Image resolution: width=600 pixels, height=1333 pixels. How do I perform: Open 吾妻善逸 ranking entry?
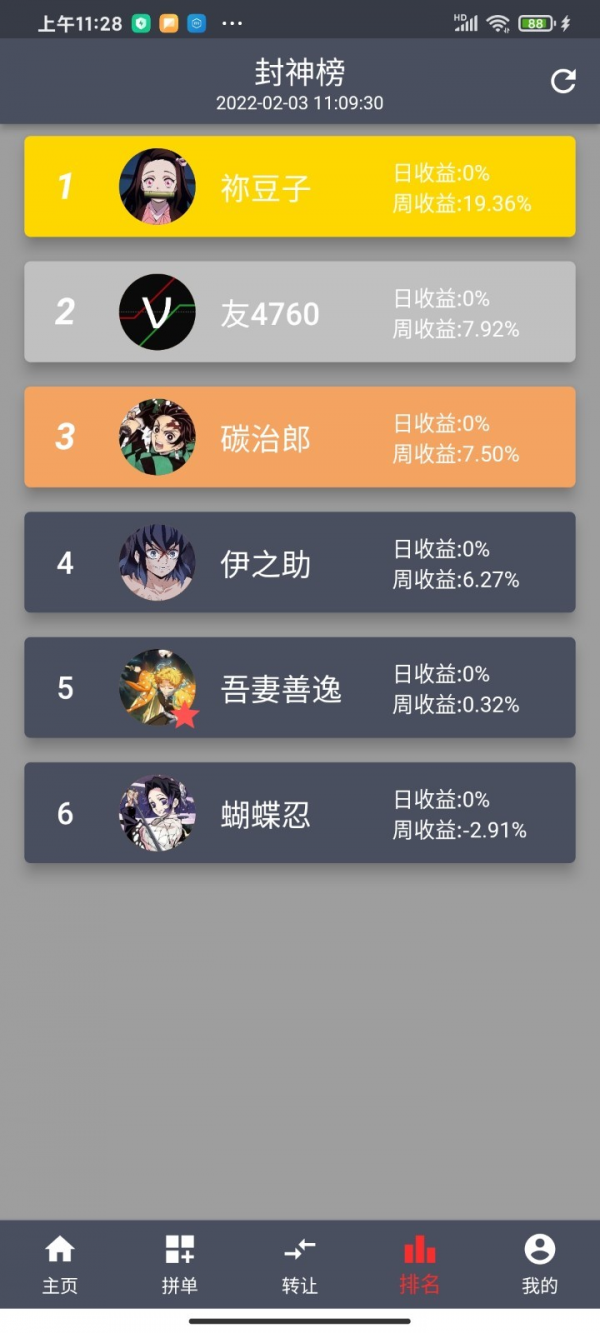[x=300, y=687]
